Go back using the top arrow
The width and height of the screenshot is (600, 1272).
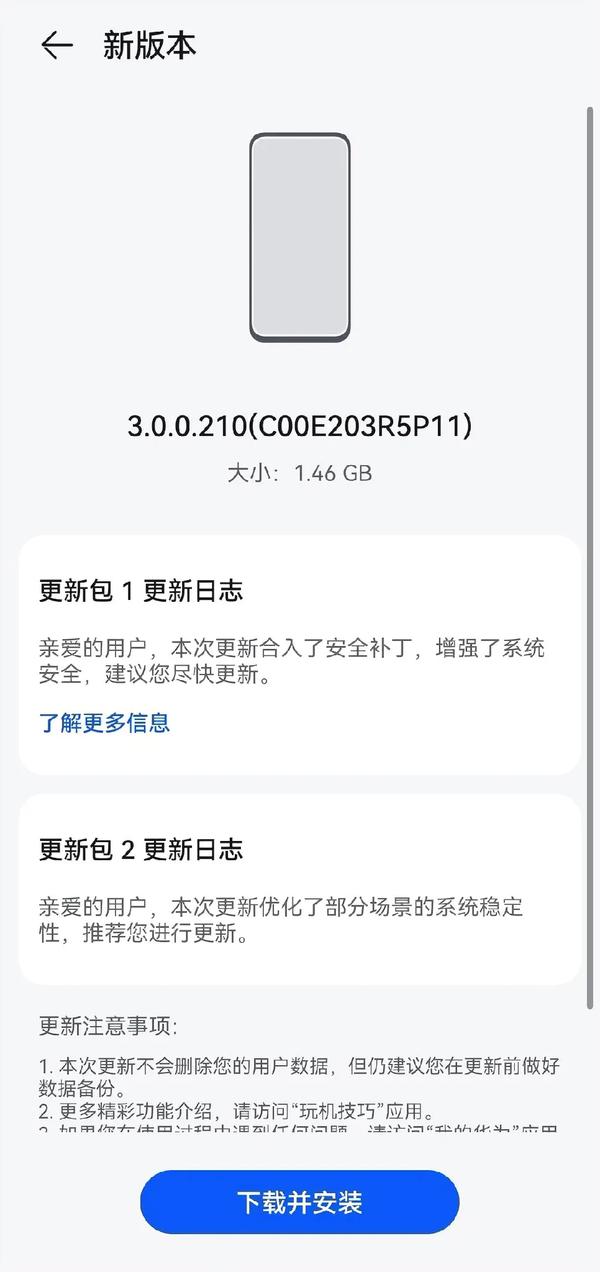click(x=57, y=46)
